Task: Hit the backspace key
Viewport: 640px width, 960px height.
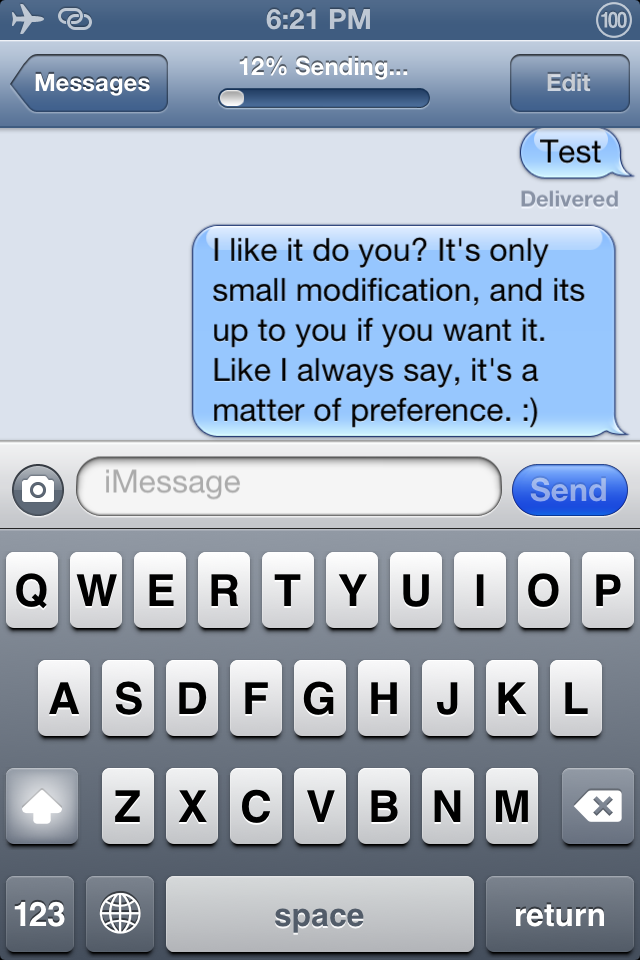Action: 597,806
